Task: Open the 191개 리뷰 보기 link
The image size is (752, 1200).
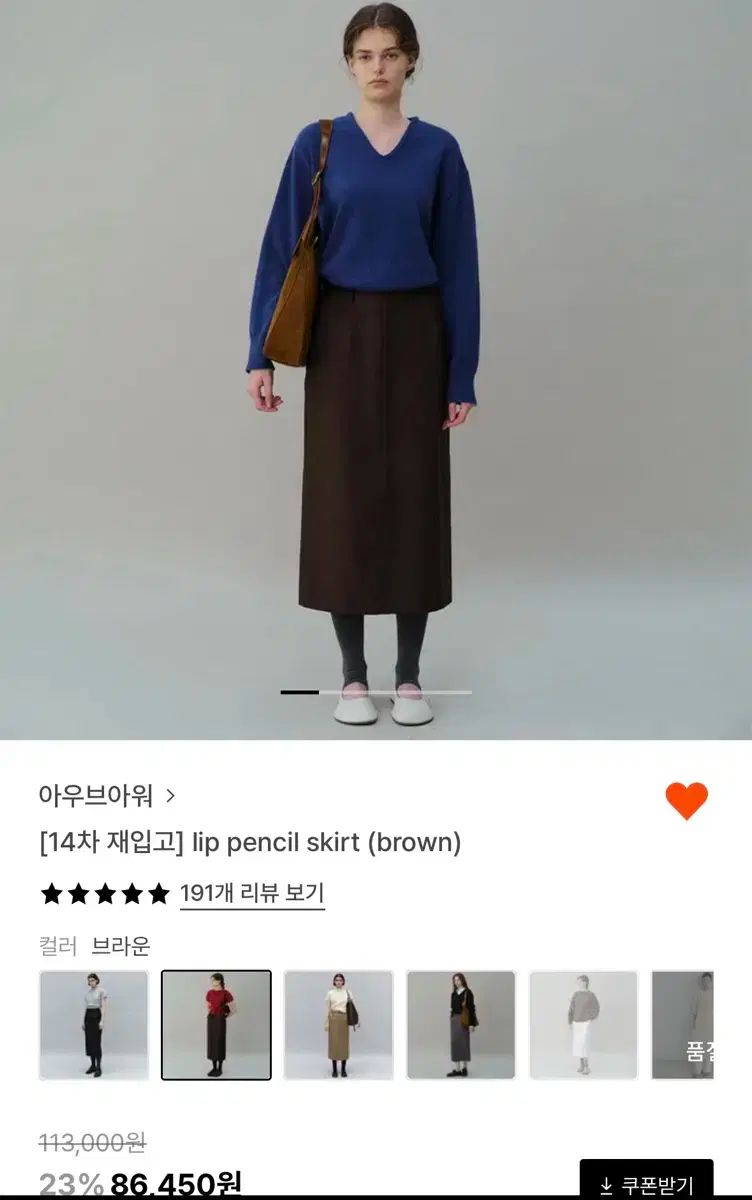Action: pyautogui.click(x=252, y=893)
